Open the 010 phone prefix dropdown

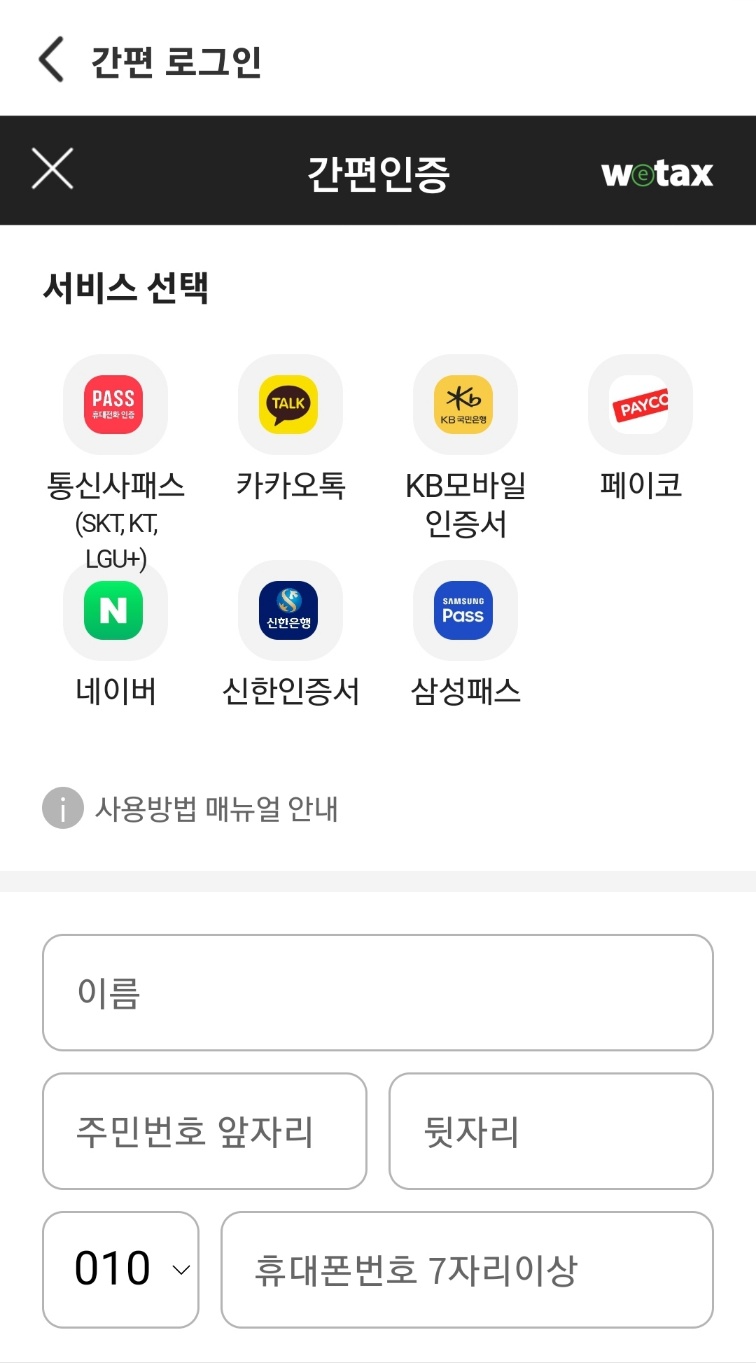pos(120,1269)
